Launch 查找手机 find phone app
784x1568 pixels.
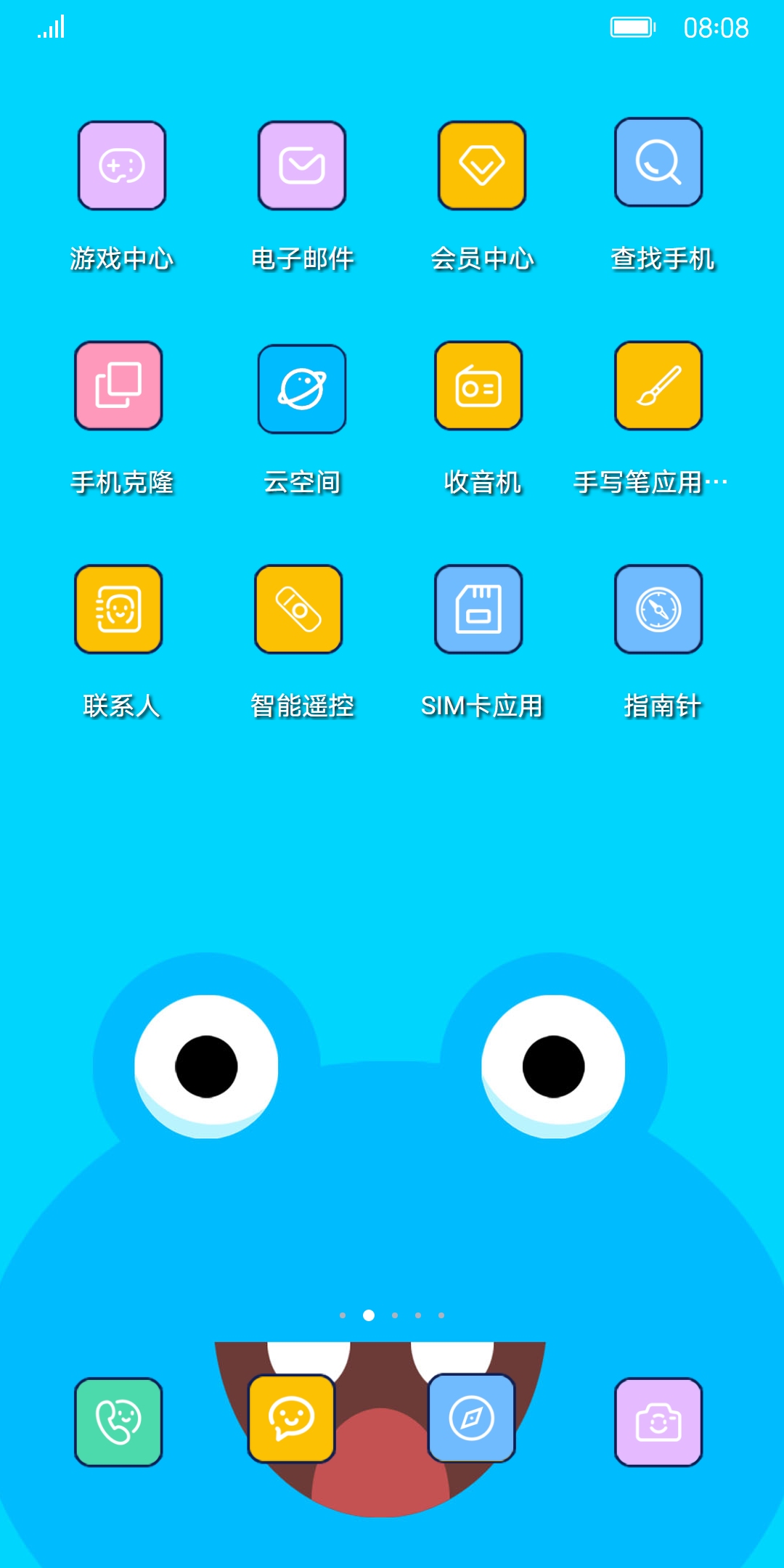658,163
